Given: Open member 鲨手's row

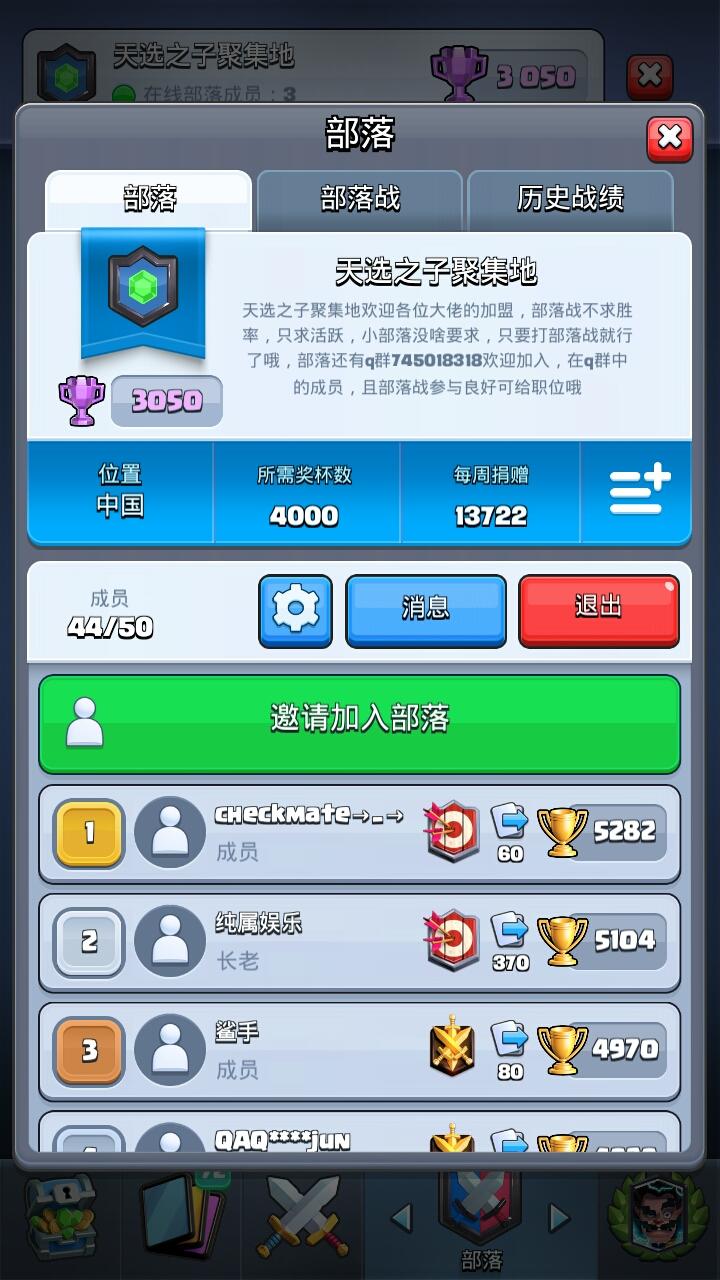Looking at the screenshot, I should click(360, 1052).
